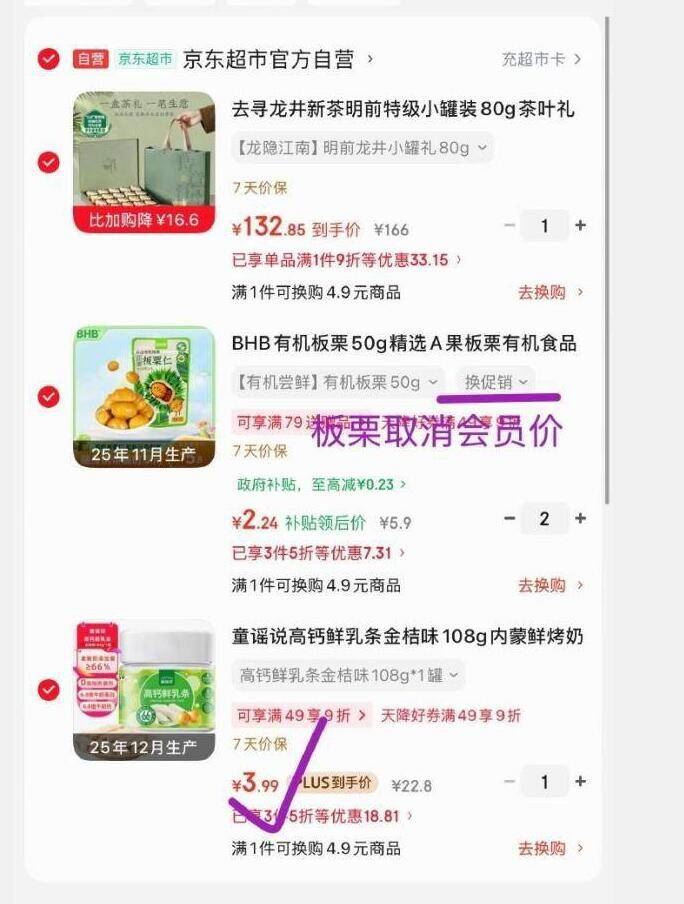Open the BHB有机板栗 product image
Viewport: 684px width, 904px height.
pyautogui.click(x=144, y=397)
